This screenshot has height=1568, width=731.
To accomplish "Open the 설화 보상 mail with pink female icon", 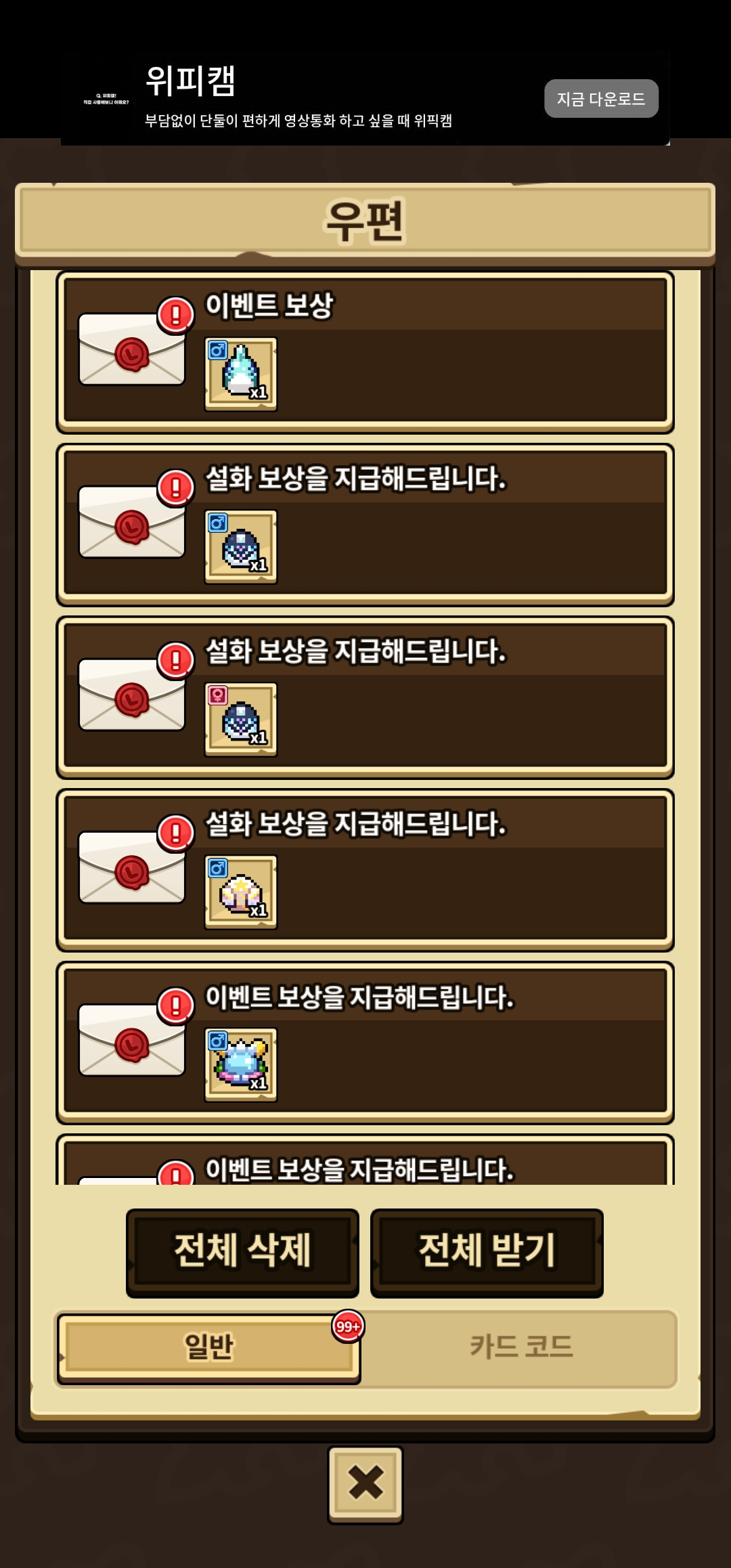I will coord(365,697).
